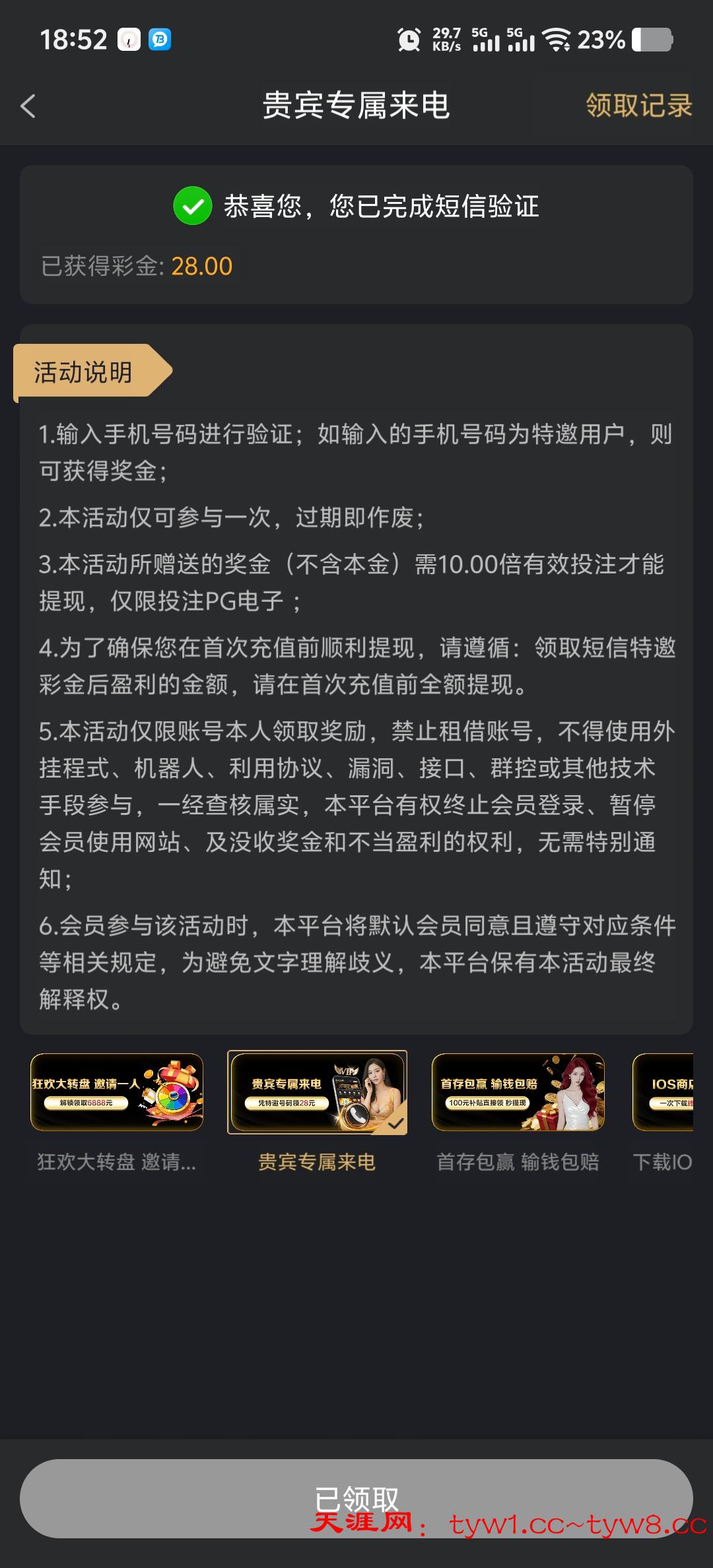Viewport: 713px width, 1568px height.
Task: Tap the 已领取 button
Action: pyautogui.click(x=356, y=1498)
